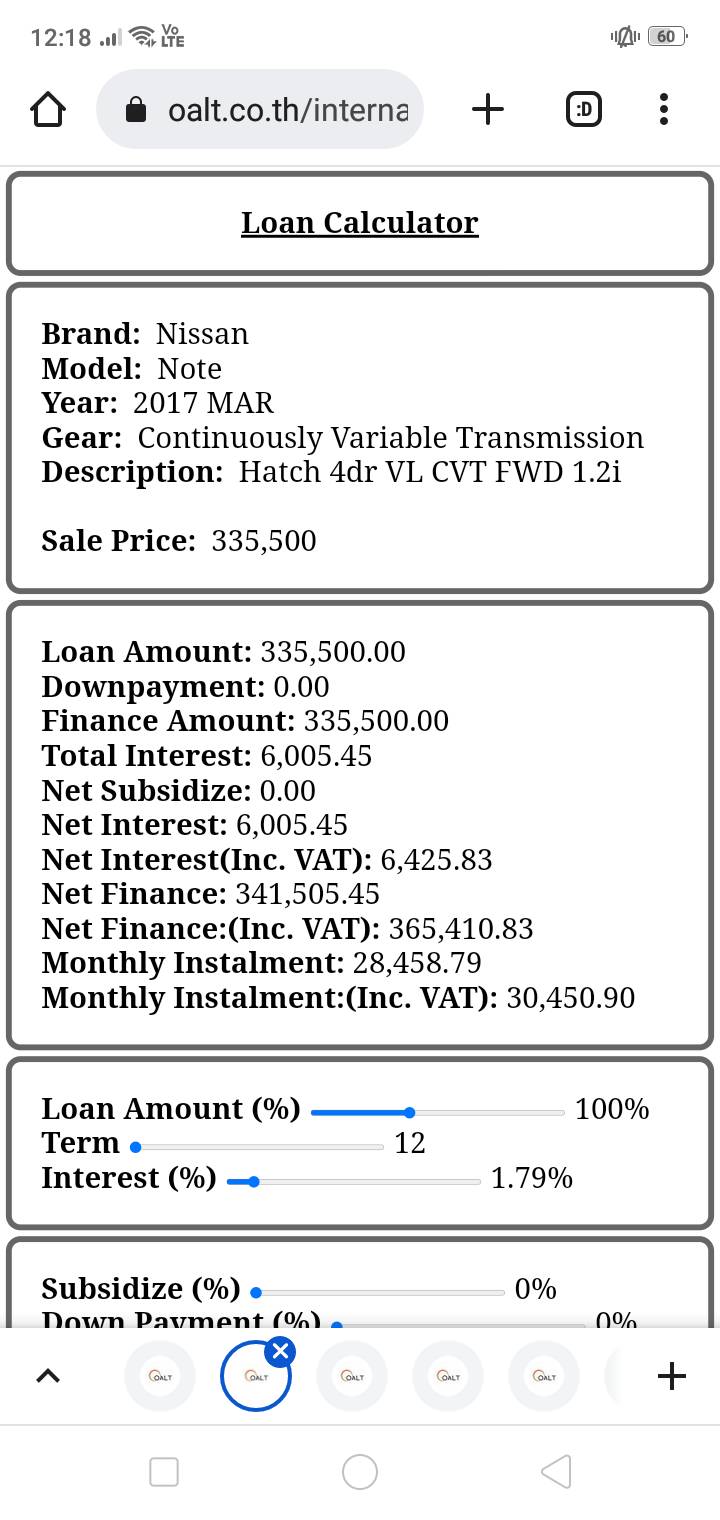720x1520 pixels.
Task: Close the currently selected OALT tab
Action: (x=281, y=1353)
